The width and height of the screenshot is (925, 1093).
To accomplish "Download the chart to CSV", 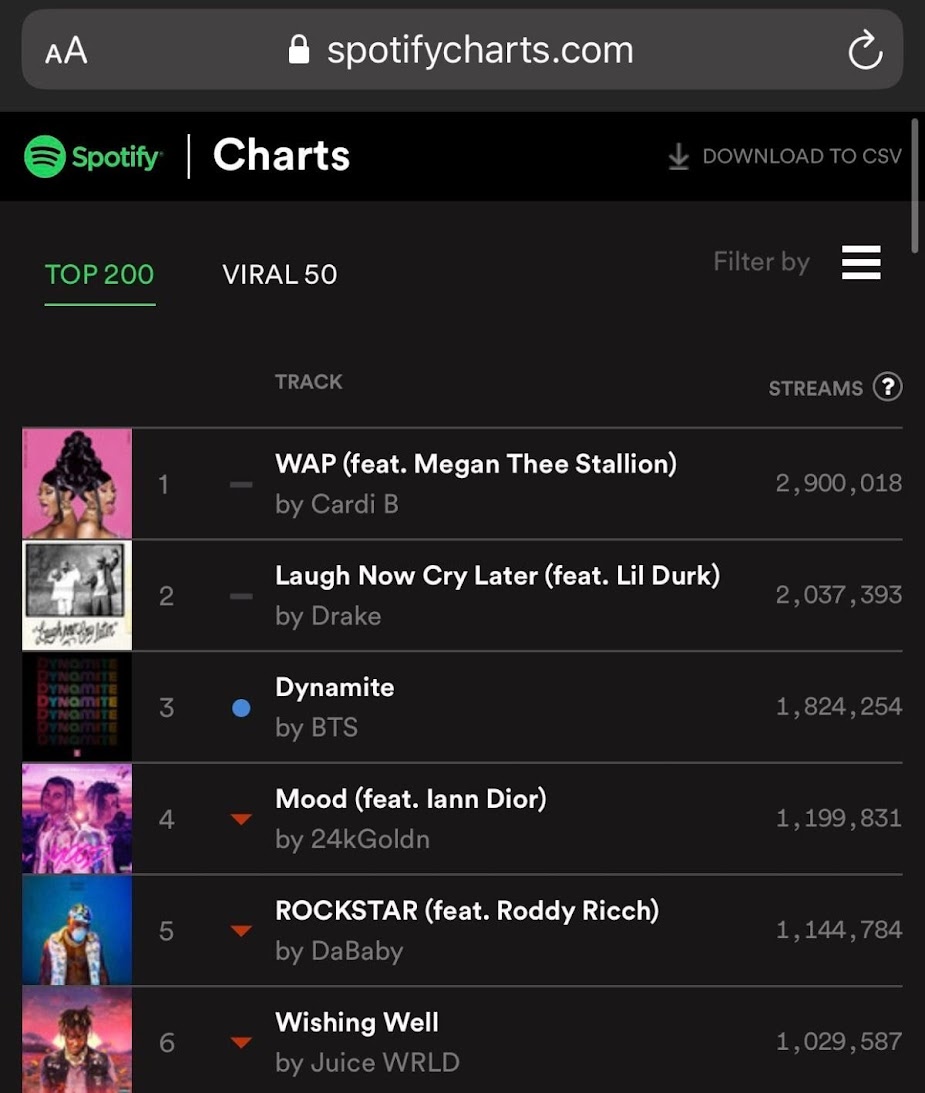I will (785, 156).
